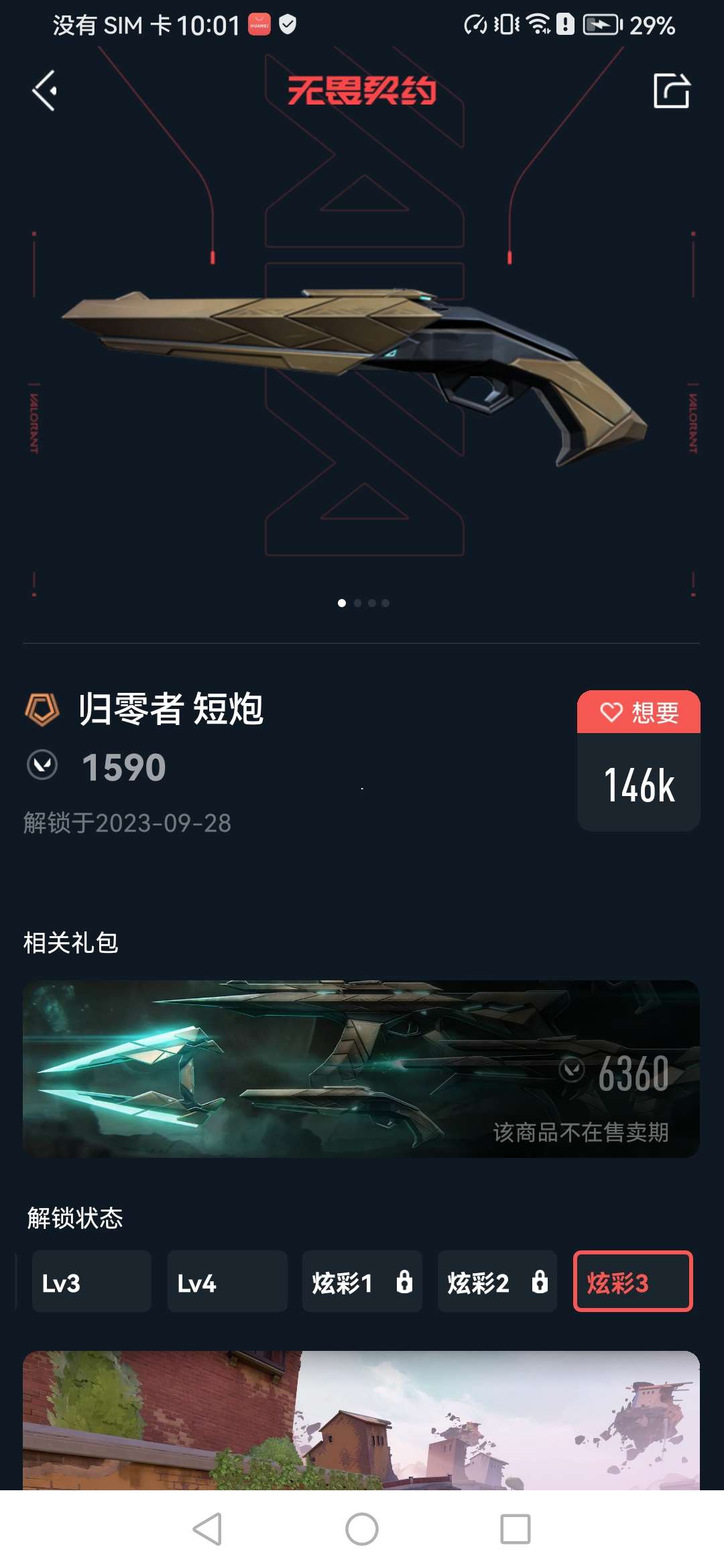The height and width of the screenshot is (1568, 724).
Task: Open the related bundle card priced 6360
Action: (x=361, y=1069)
